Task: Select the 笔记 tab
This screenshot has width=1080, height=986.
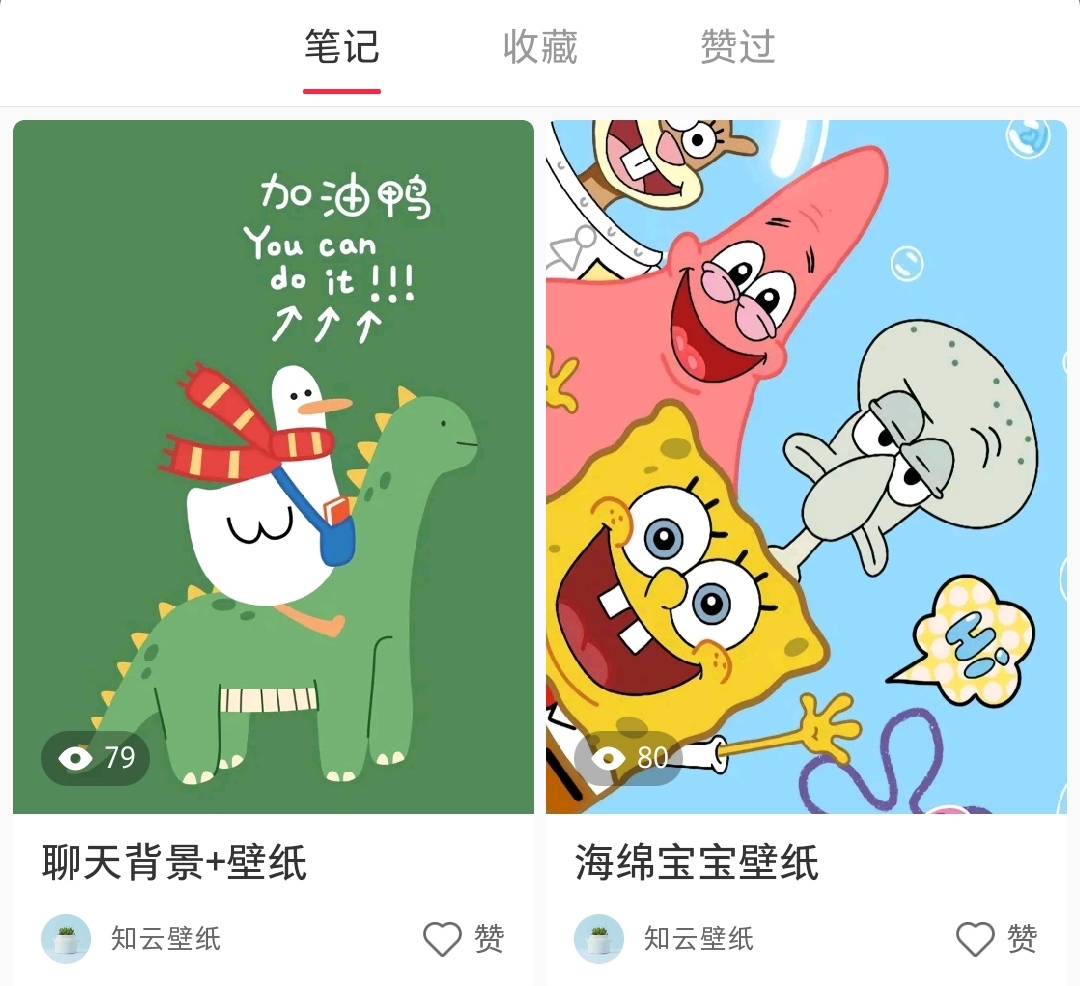Action: (342, 48)
